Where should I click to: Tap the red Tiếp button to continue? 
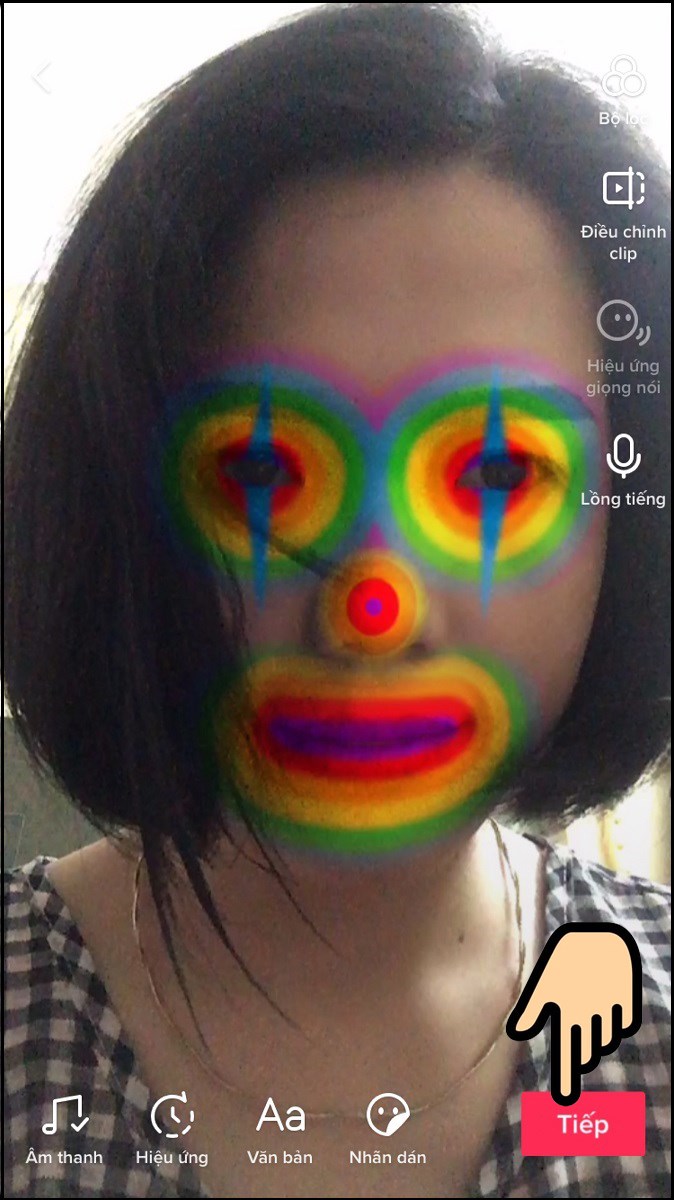[583, 1124]
